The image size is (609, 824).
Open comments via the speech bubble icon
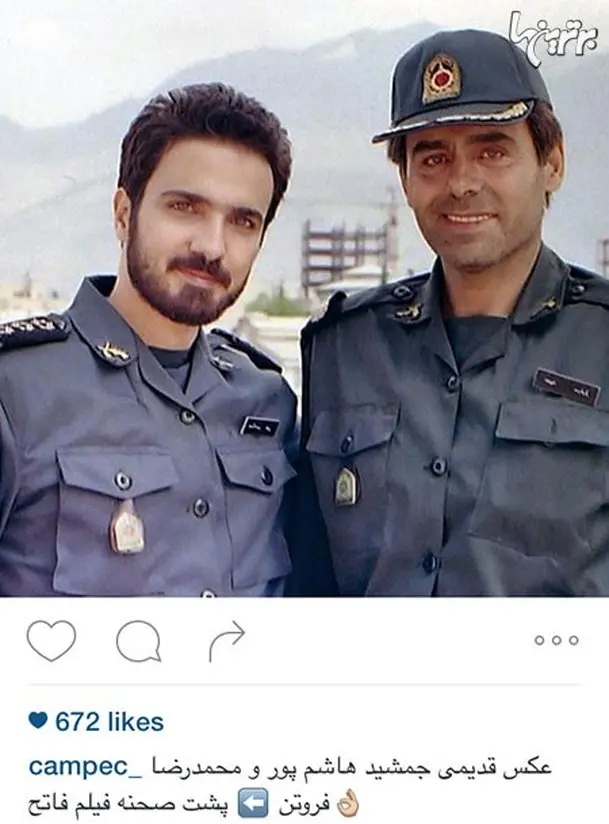138,641
